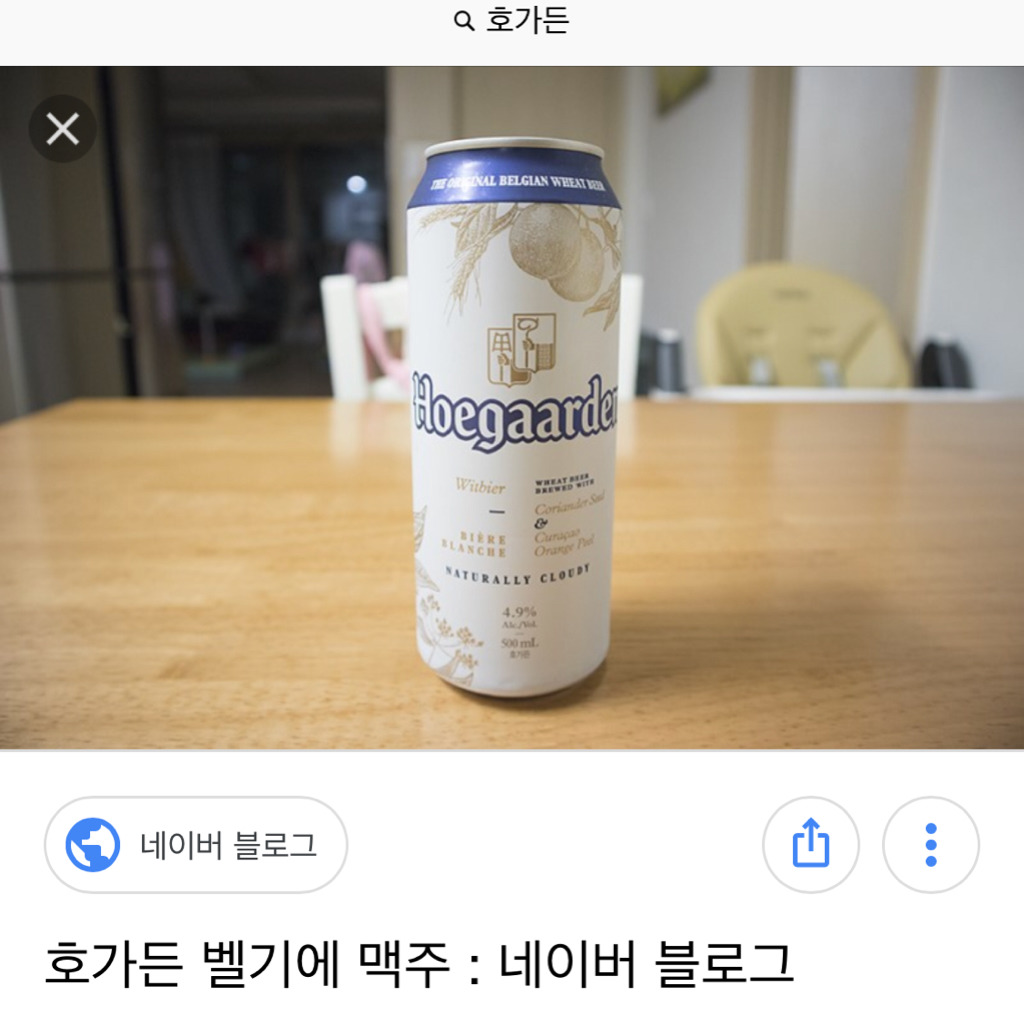
Task: Open the 호가든 벨기에 맥주 blog link
Action: pos(419,964)
